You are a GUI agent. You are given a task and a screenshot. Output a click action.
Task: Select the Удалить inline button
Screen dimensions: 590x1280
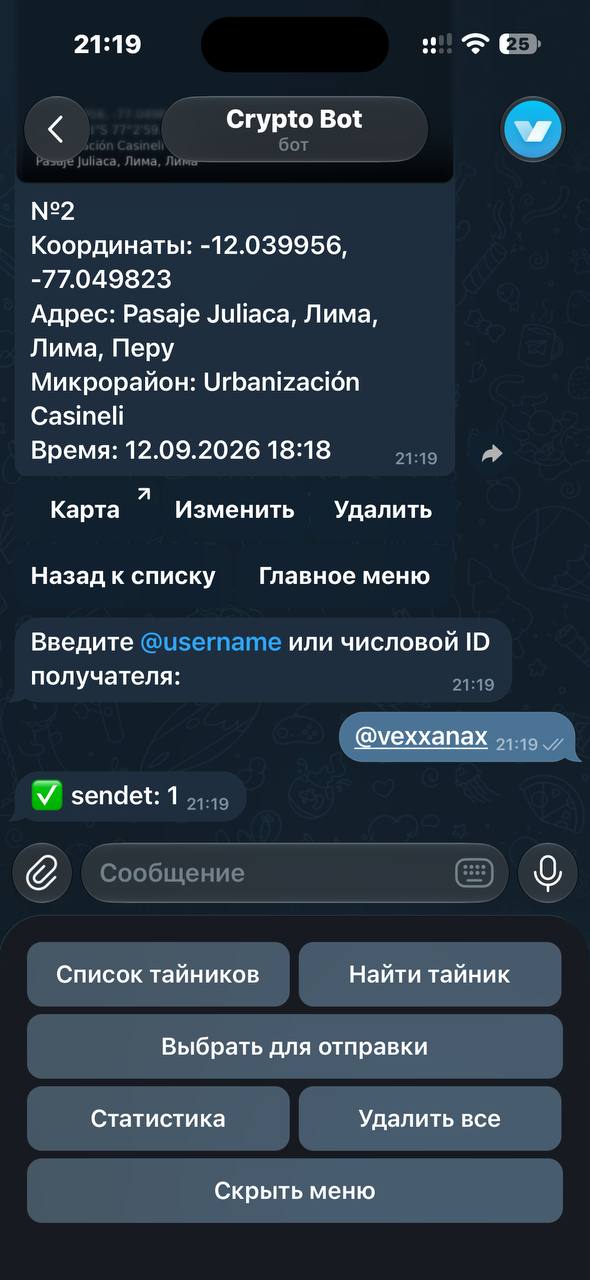[383, 510]
